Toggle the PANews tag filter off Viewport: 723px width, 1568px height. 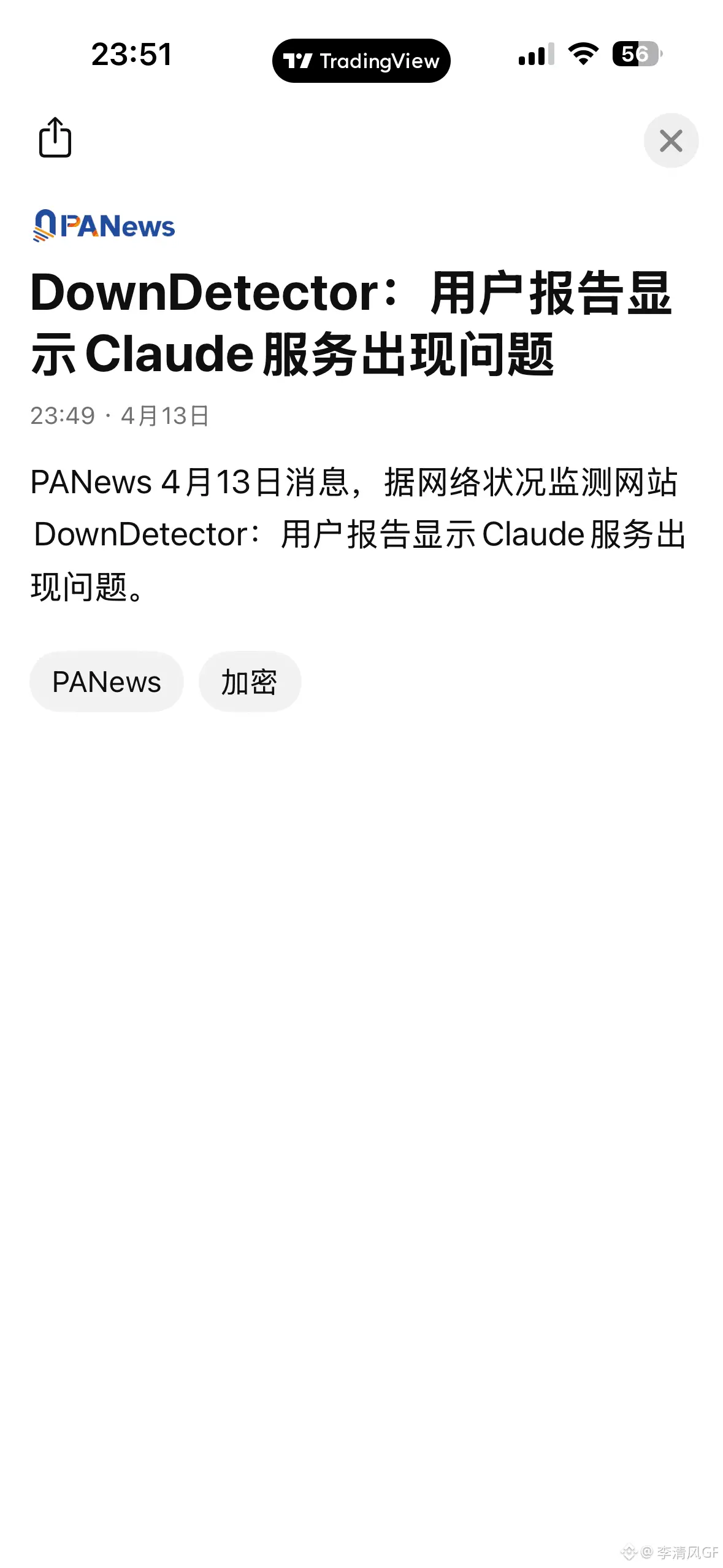coord(106,681)
